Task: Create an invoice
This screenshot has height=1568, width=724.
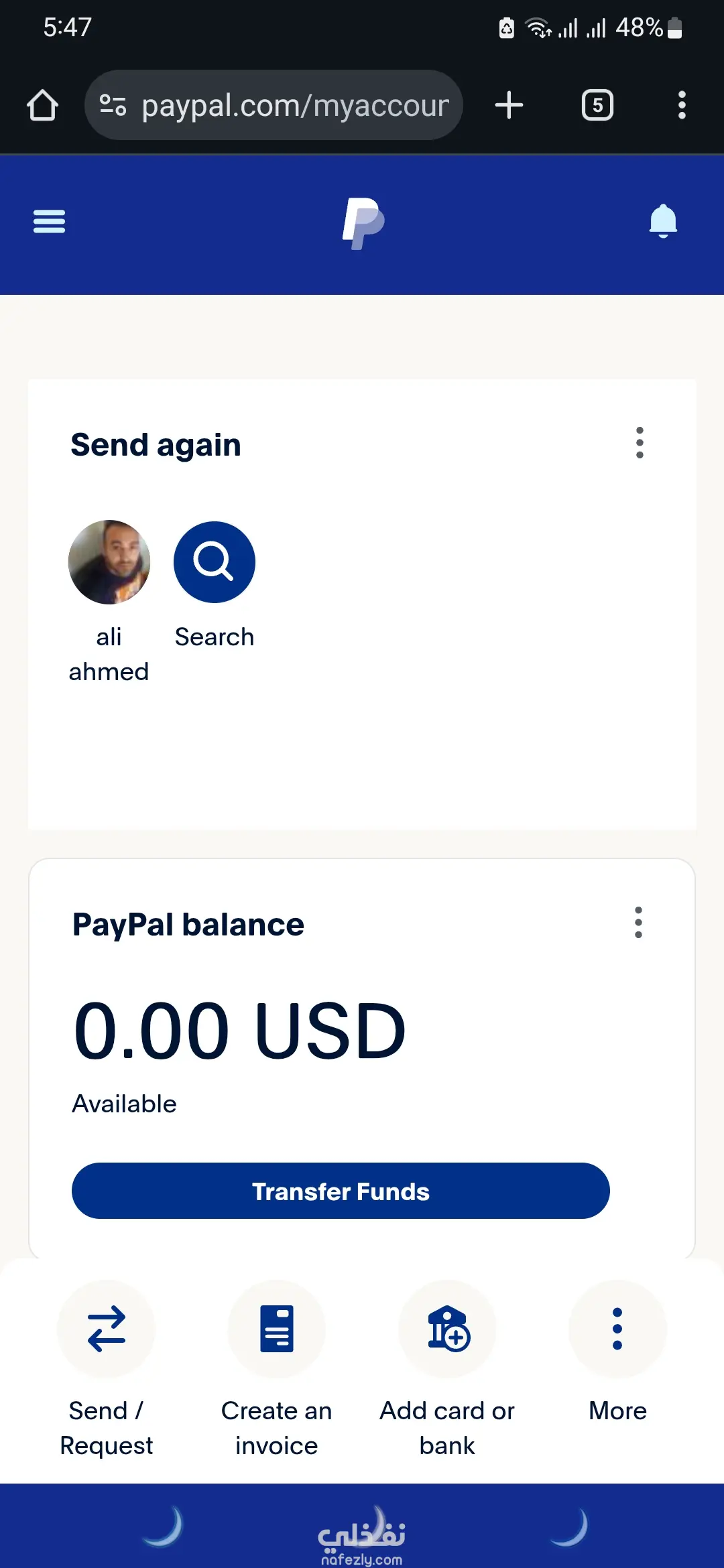Action: click(x=276, y=1329)
